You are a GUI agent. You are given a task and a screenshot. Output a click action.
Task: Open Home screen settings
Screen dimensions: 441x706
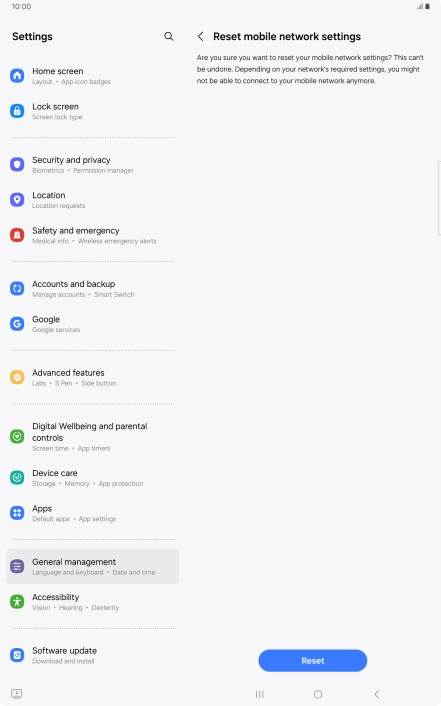(92, 76)
